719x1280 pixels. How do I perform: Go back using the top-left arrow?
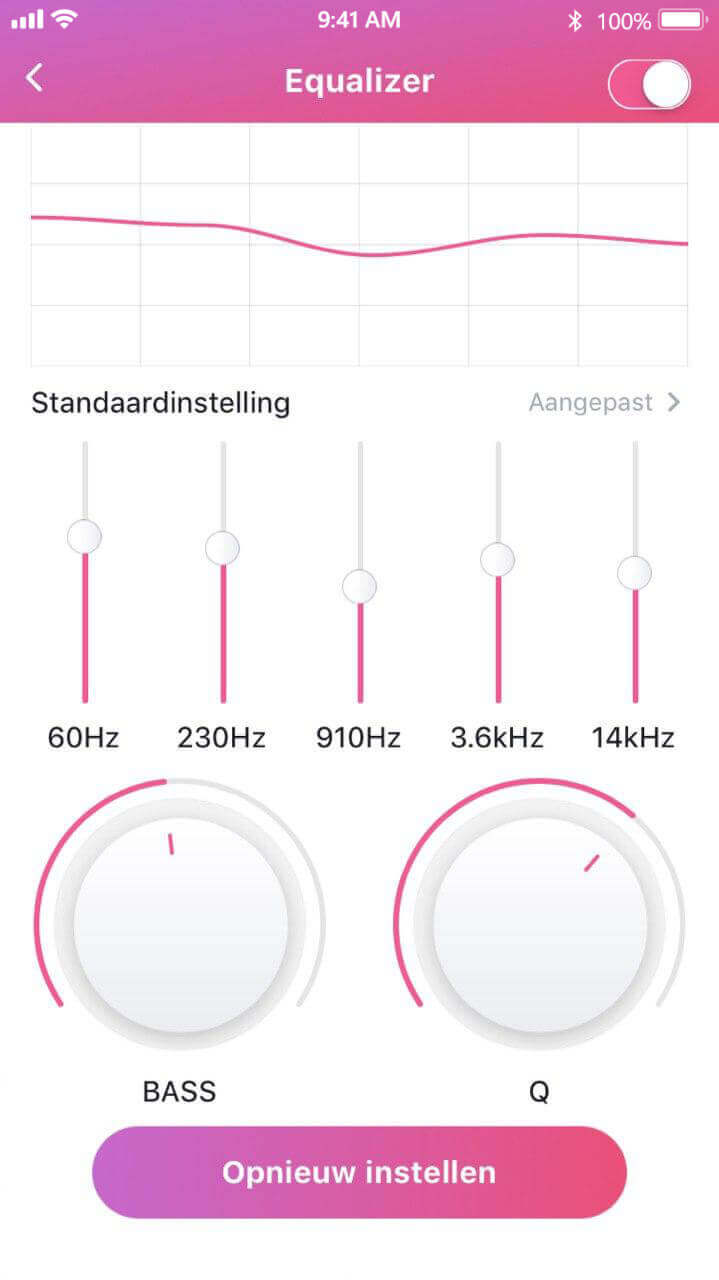pos(35,78)
